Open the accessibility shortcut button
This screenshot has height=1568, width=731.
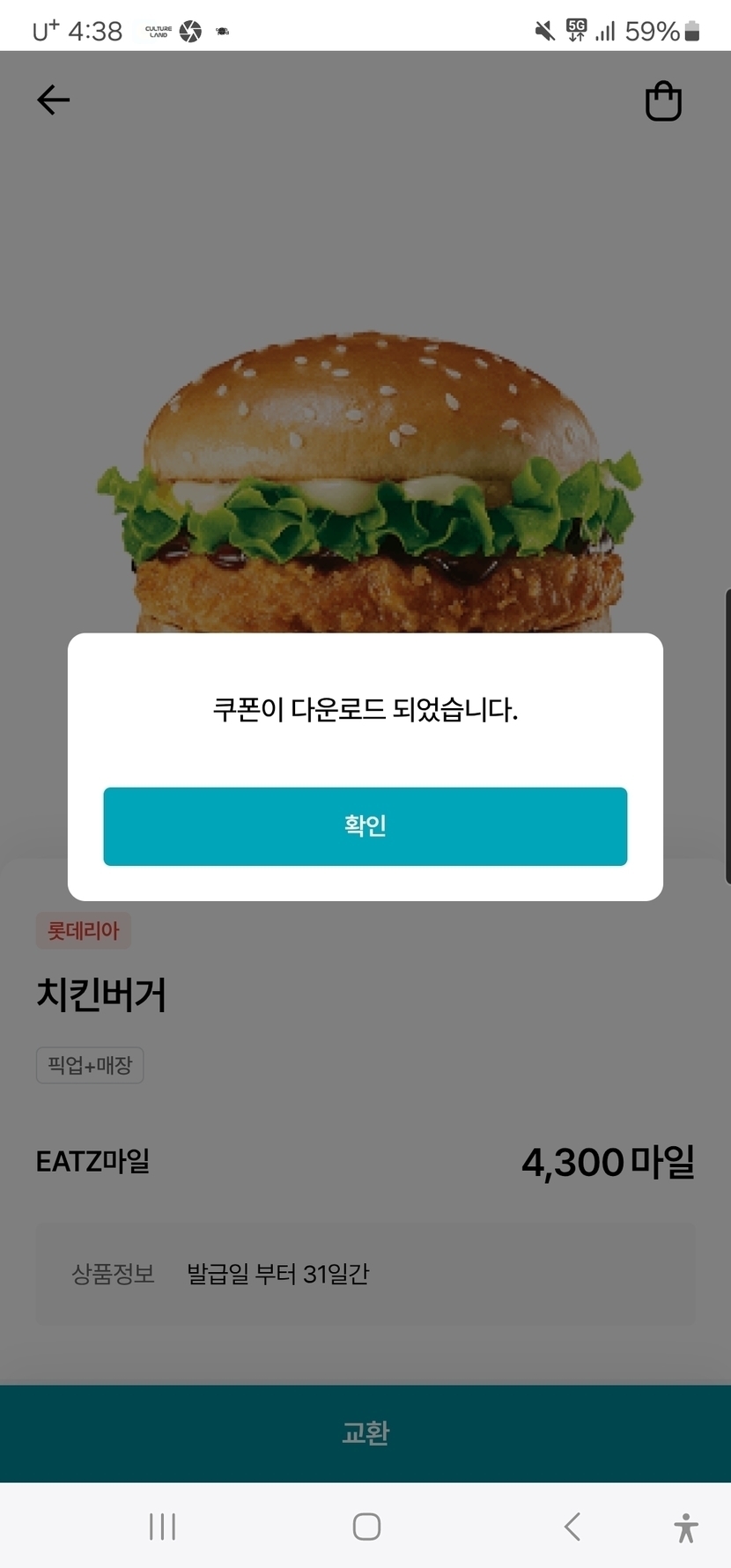[x=685, y=1527]
